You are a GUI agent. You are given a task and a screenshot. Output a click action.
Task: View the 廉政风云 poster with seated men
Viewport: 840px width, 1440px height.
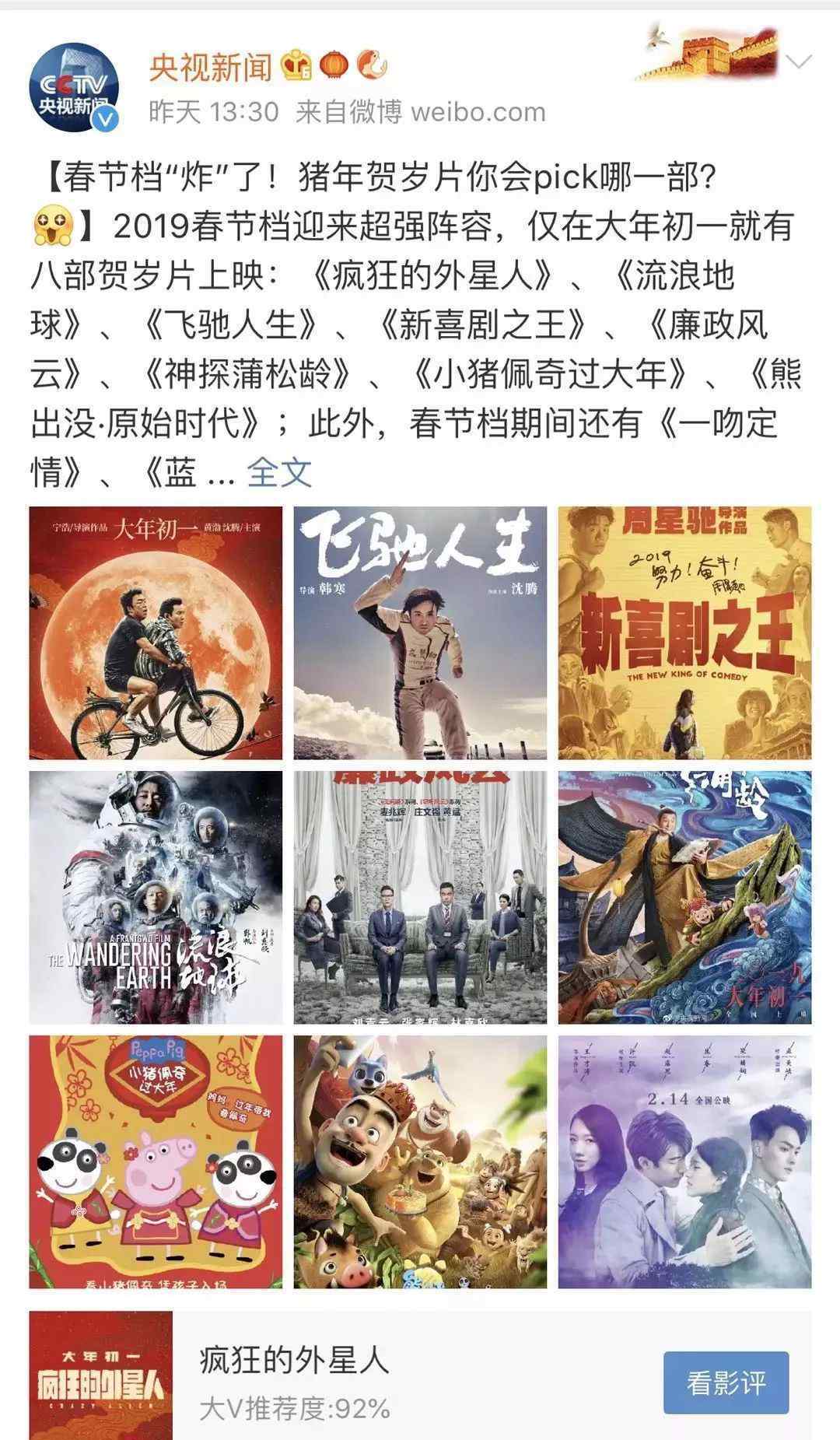pyautogui.click(x=420, y=897)
